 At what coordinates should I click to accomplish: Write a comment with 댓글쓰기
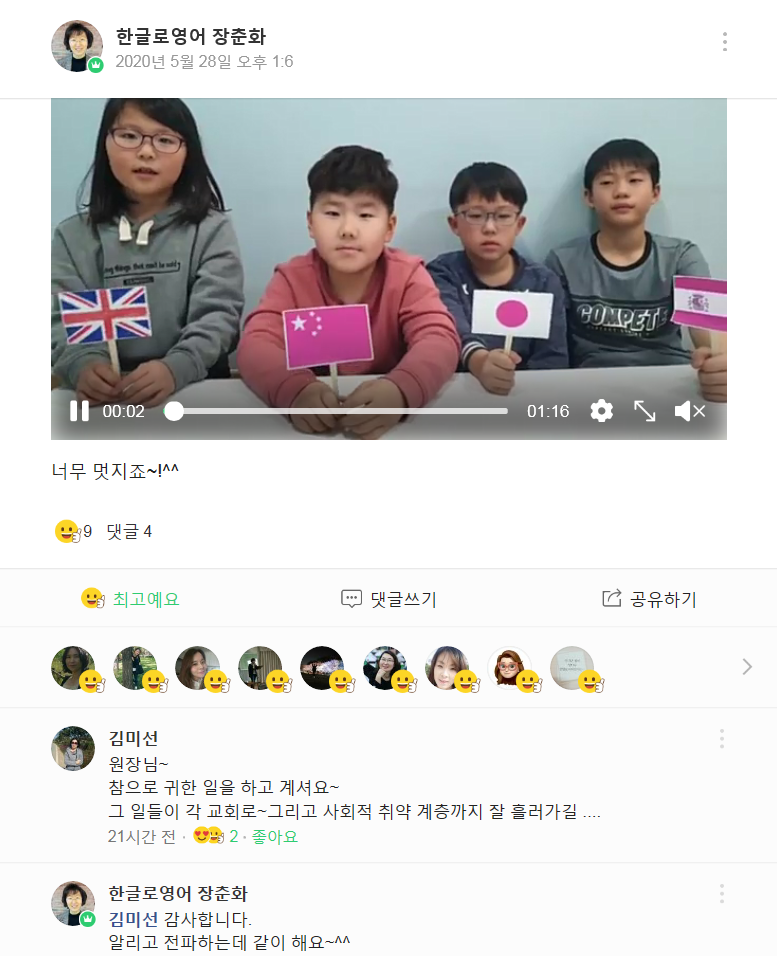coord(389,599)
